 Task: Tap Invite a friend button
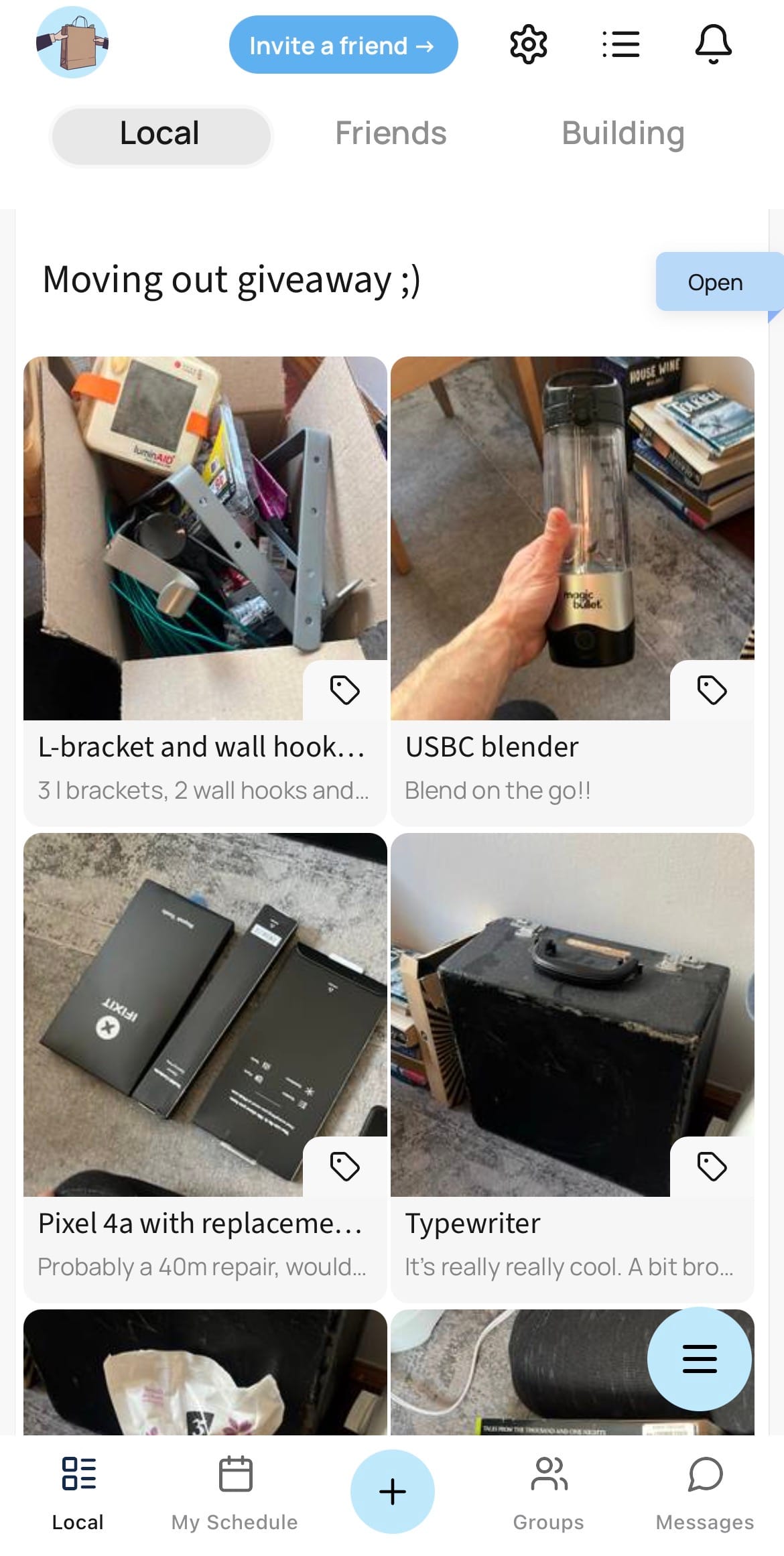343,45
